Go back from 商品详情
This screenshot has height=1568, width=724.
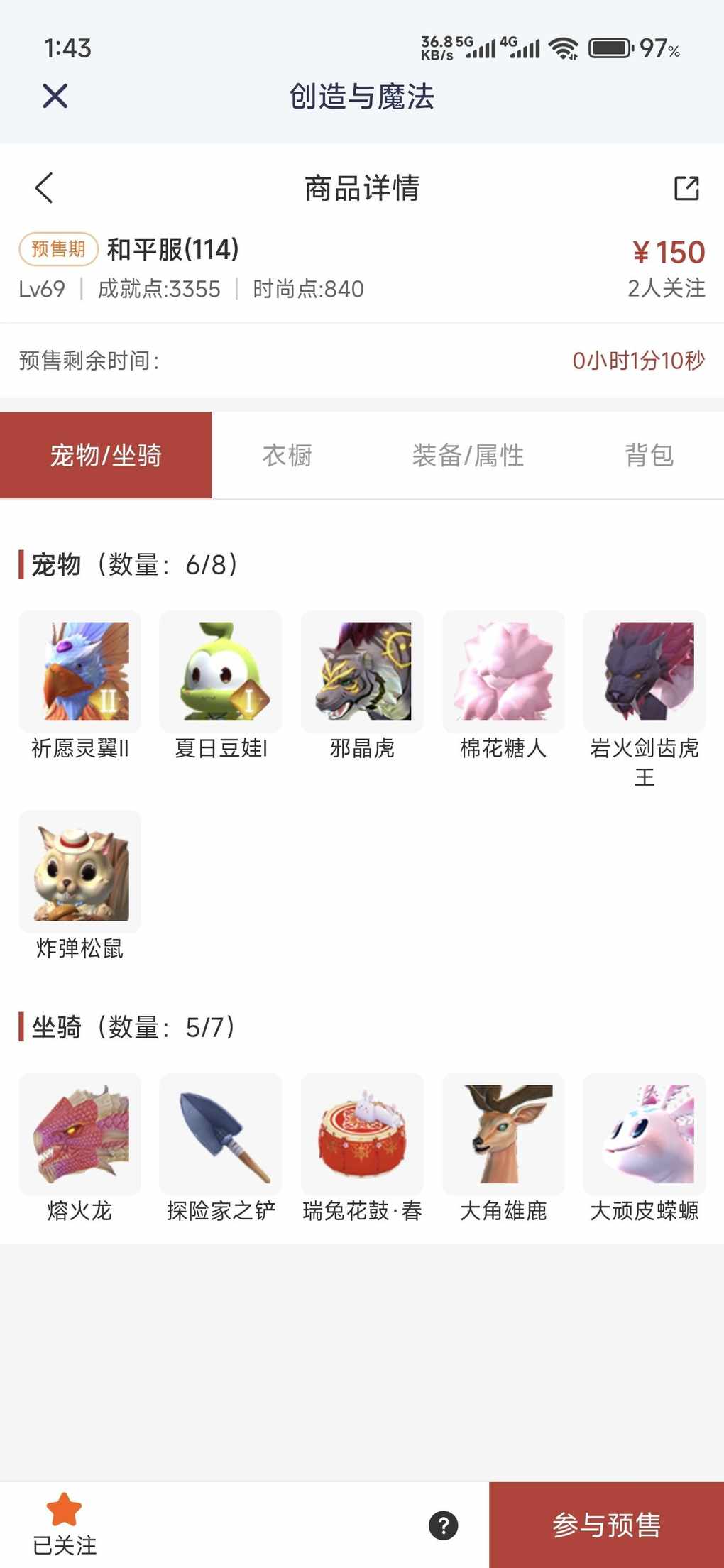point(44,188)
